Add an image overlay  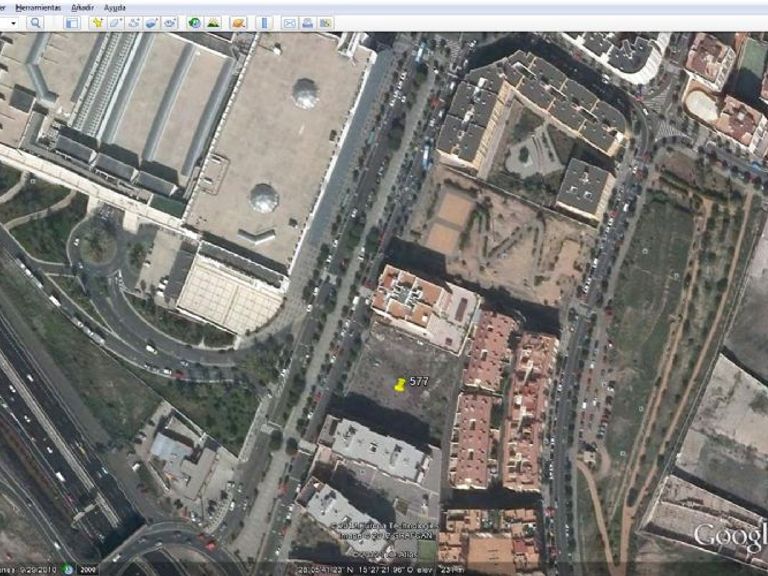coord(151,22)
